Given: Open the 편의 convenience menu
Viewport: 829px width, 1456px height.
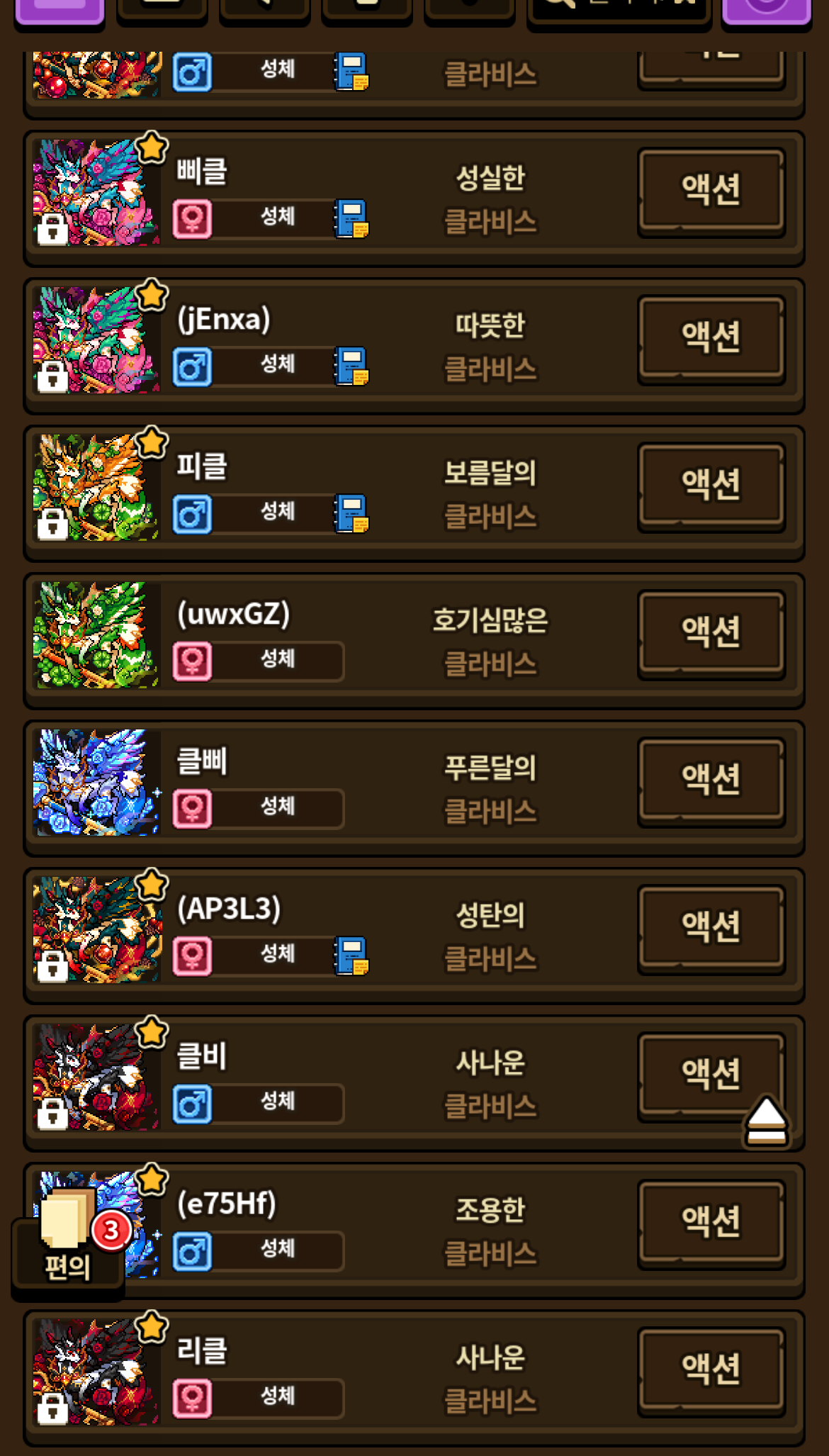Looking at the screenshot, I should point(67,1249).
